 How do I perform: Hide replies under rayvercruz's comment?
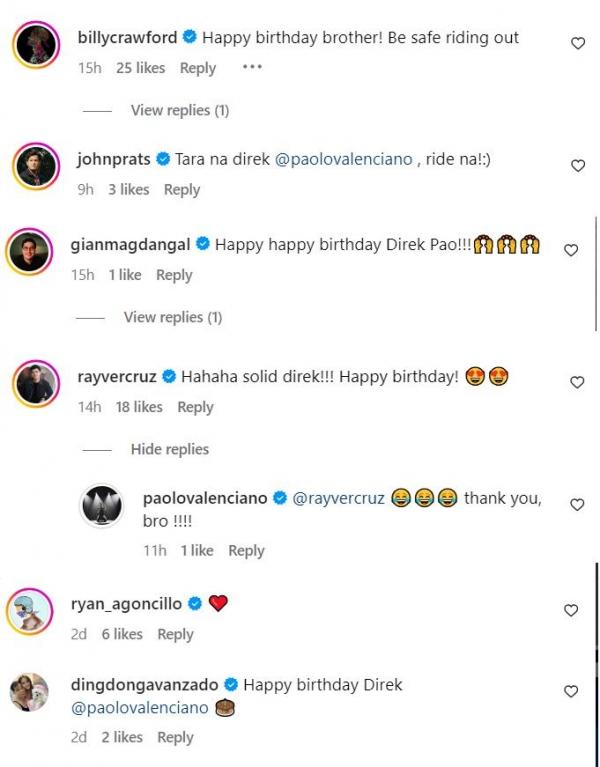pyautogui.click(x=169, y=449)
